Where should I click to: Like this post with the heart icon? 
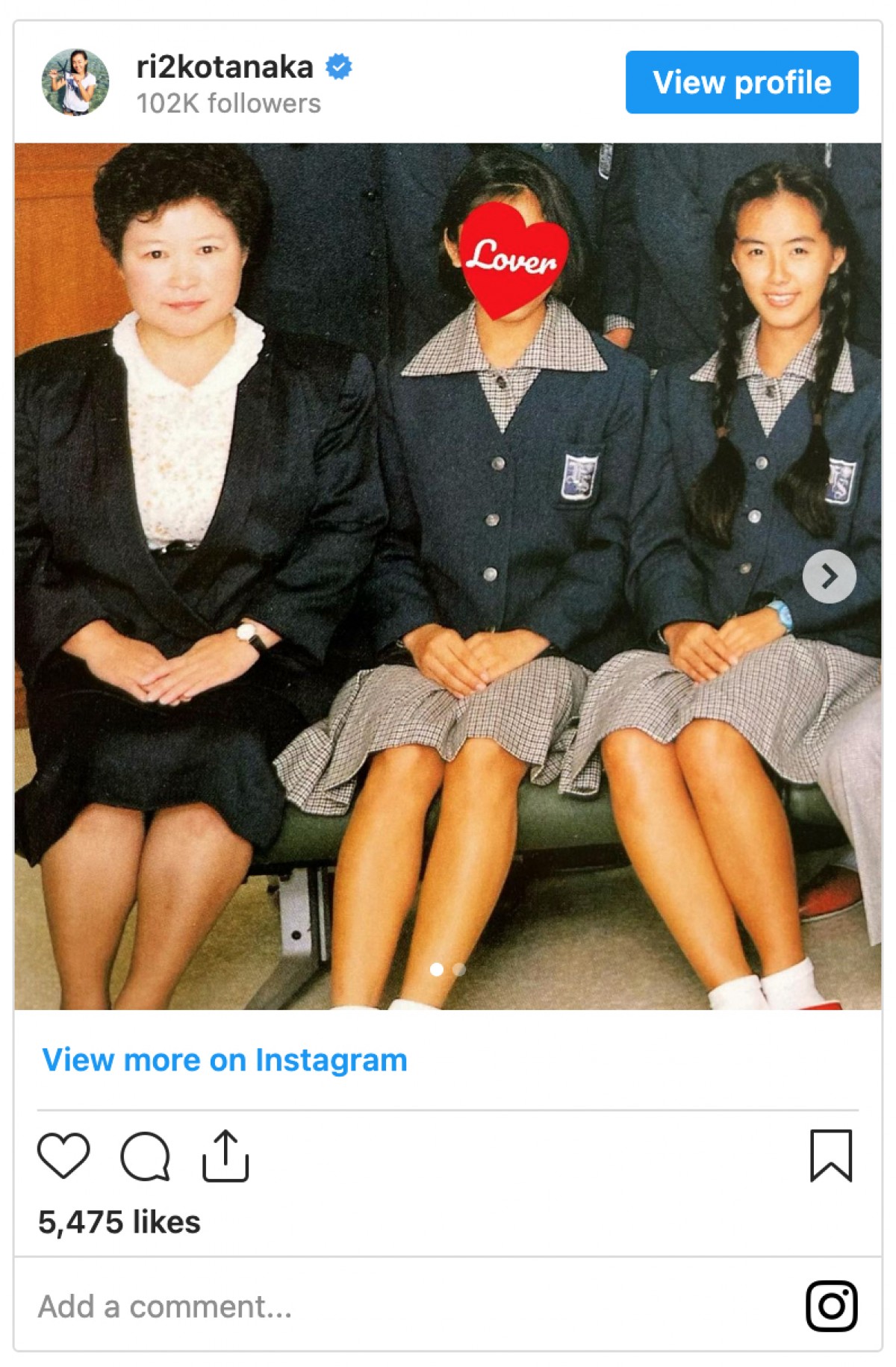click(63, 1155)
